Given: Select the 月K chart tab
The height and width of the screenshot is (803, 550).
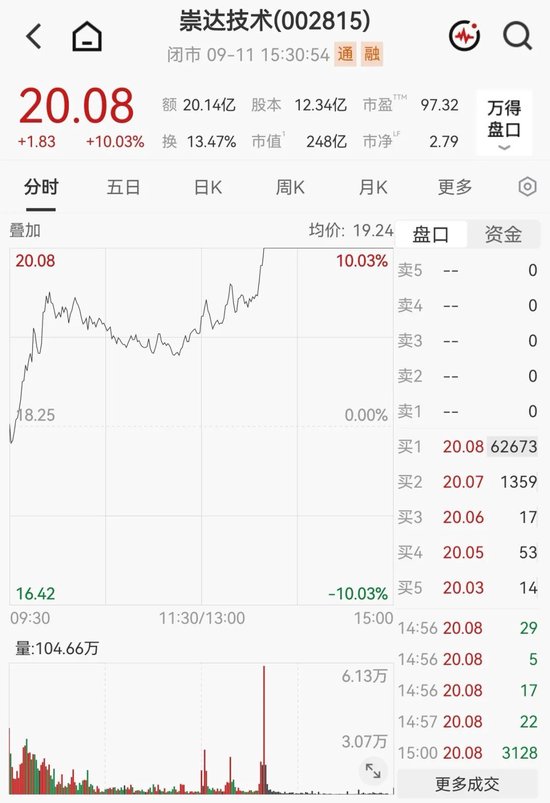Looking at the screenshot, I should (373, 187).
